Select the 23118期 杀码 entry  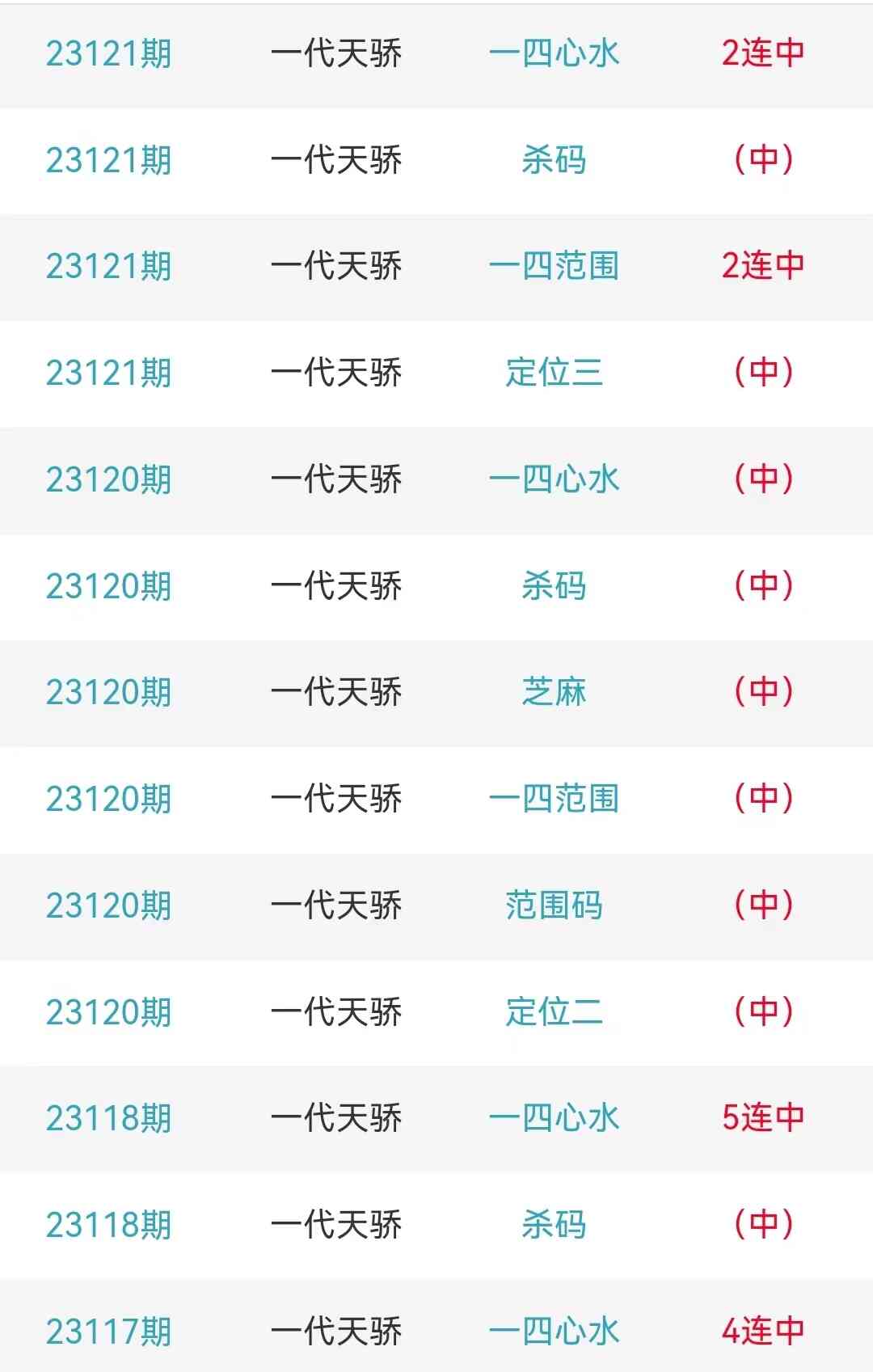(x=554, y=1225)
